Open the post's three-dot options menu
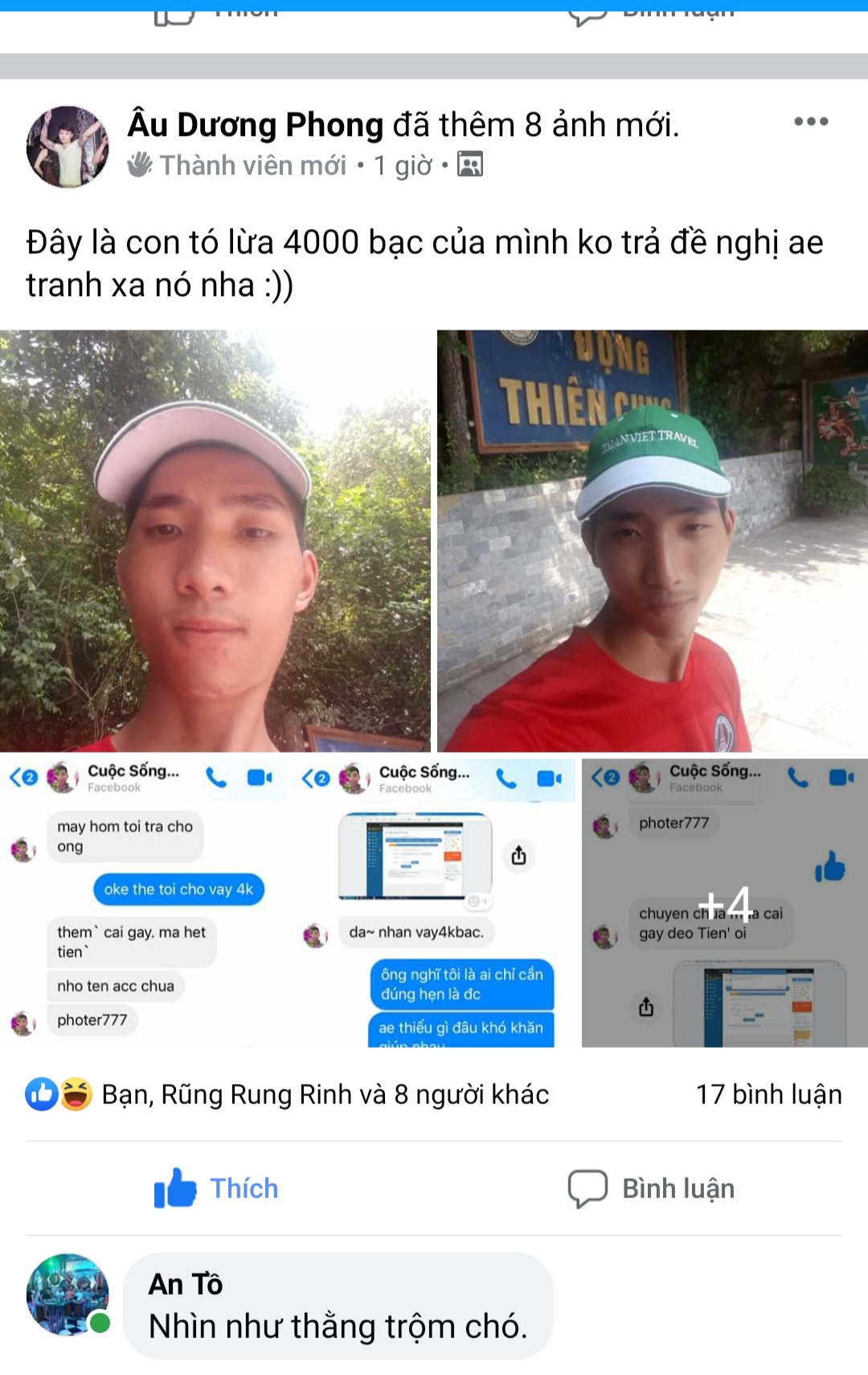868x1375 pixels. point(810,122)
